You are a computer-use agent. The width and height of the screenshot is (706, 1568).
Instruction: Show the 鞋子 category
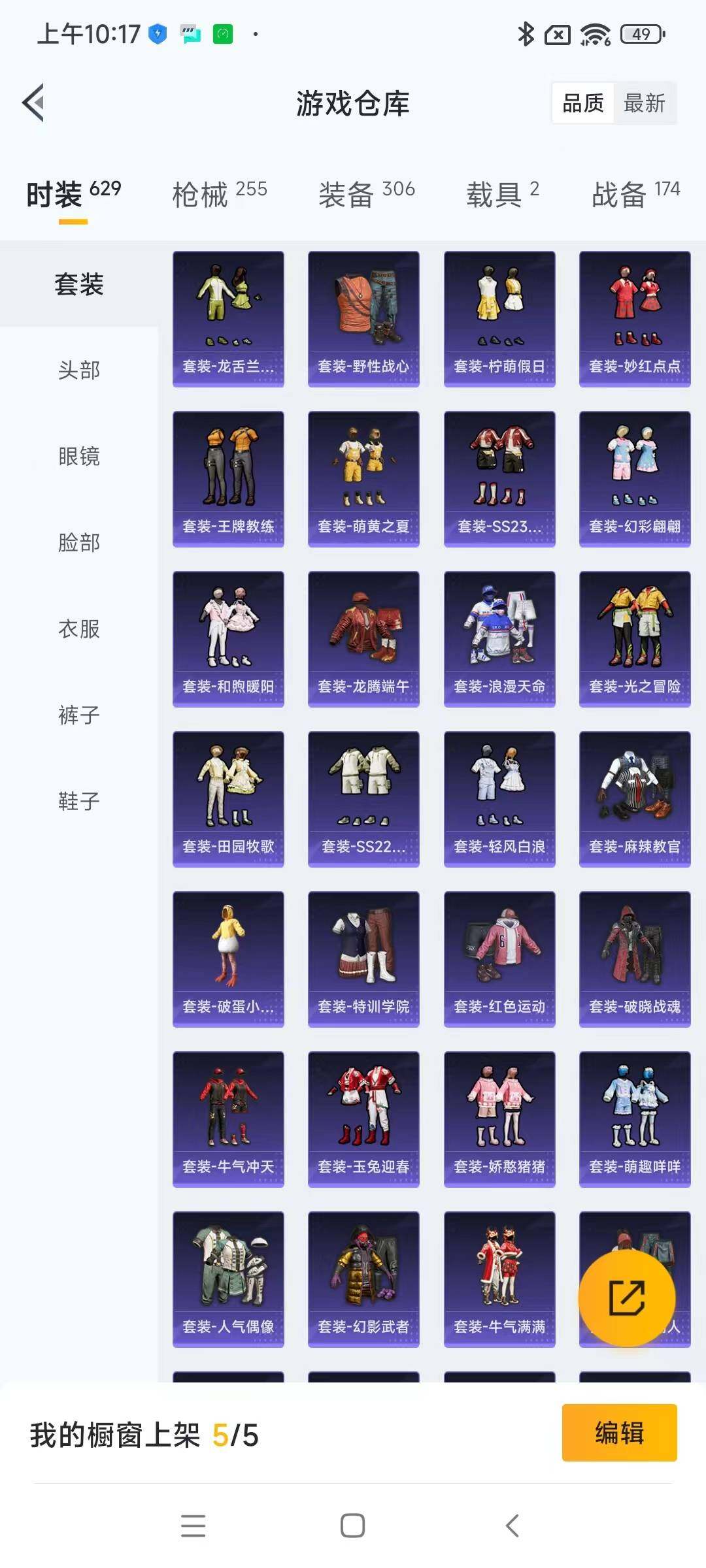[79, 801]
